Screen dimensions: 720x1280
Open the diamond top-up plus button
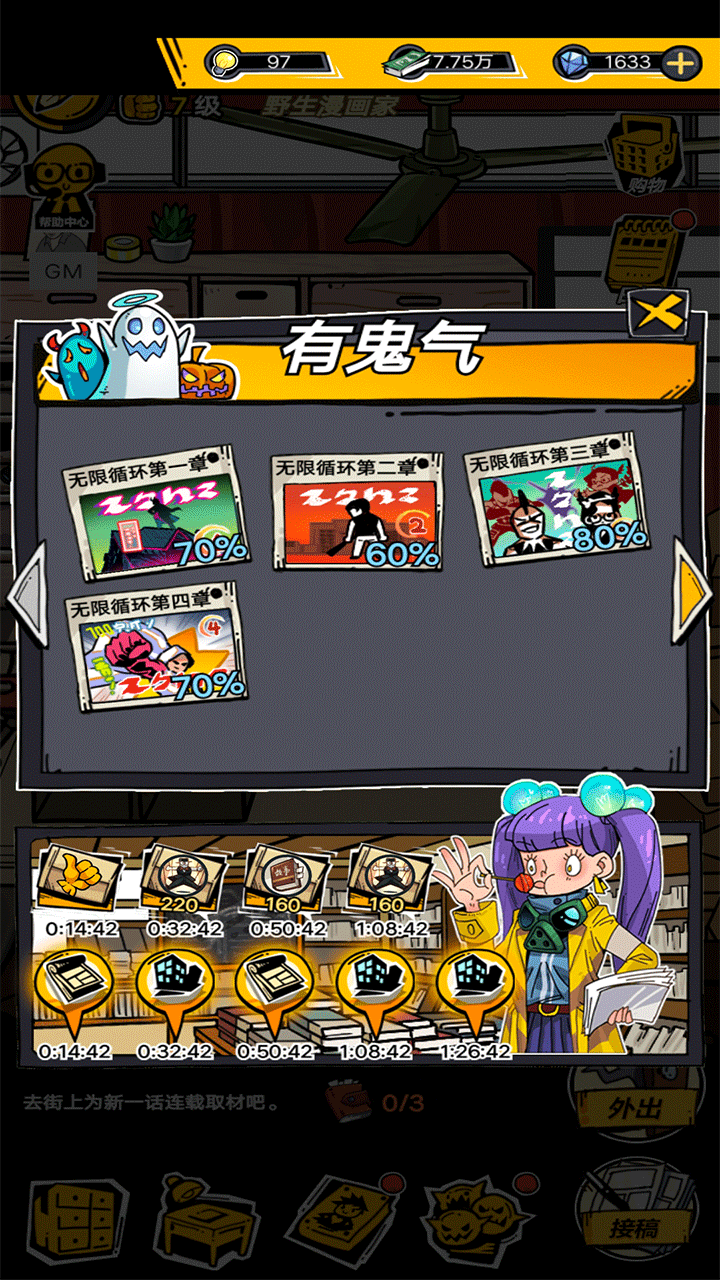click(x=682, y=62)
